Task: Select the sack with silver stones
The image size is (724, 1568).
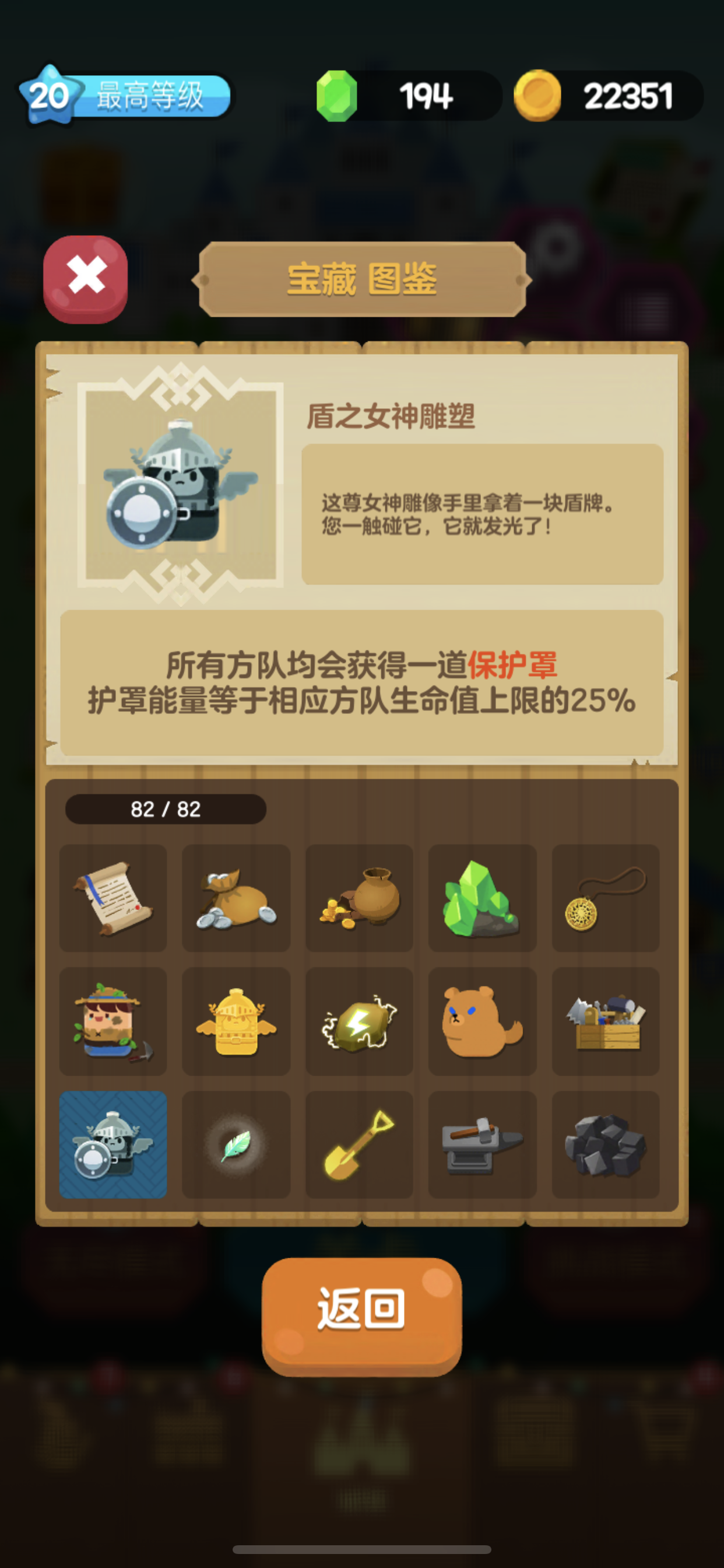Action: click(236, 898)
